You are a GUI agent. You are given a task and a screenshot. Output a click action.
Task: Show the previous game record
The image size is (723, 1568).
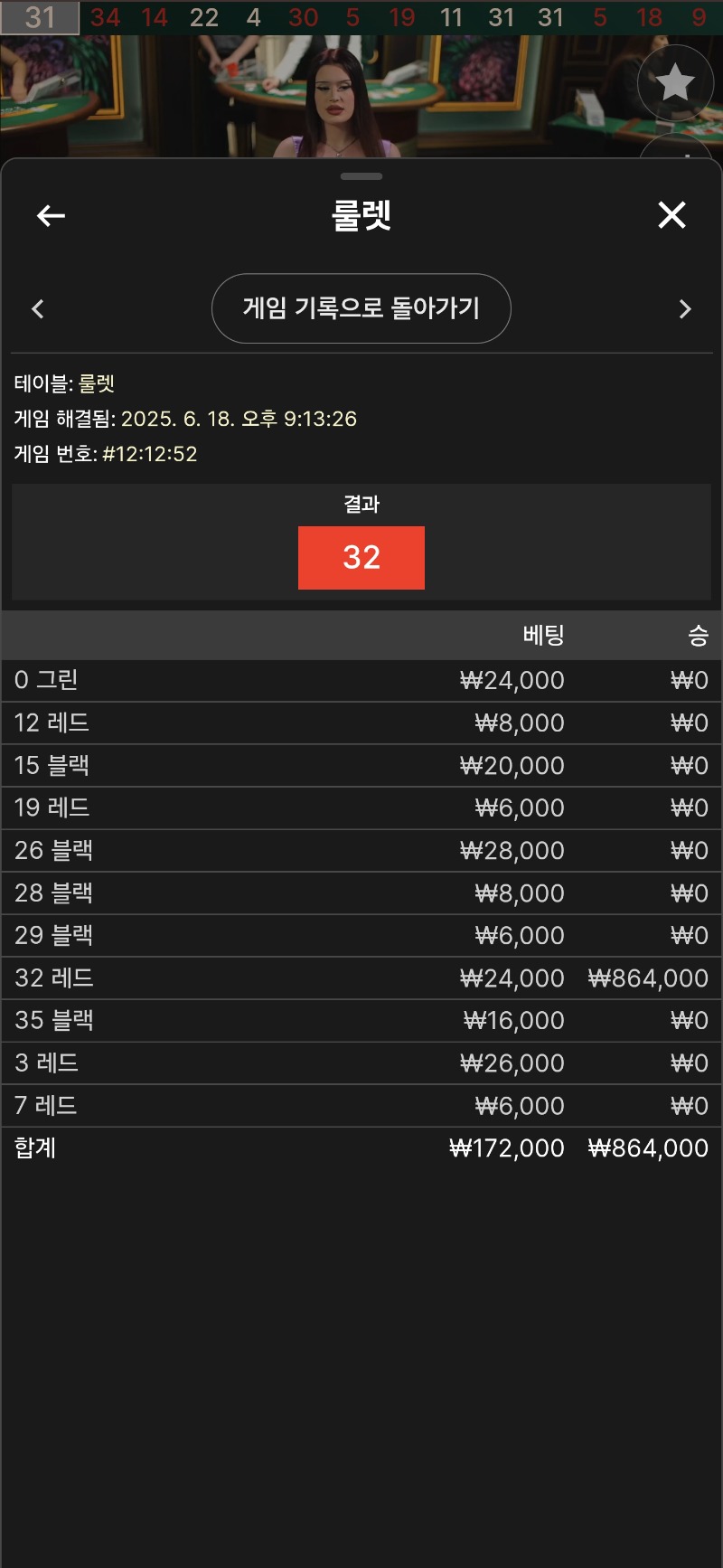point(38,309)
